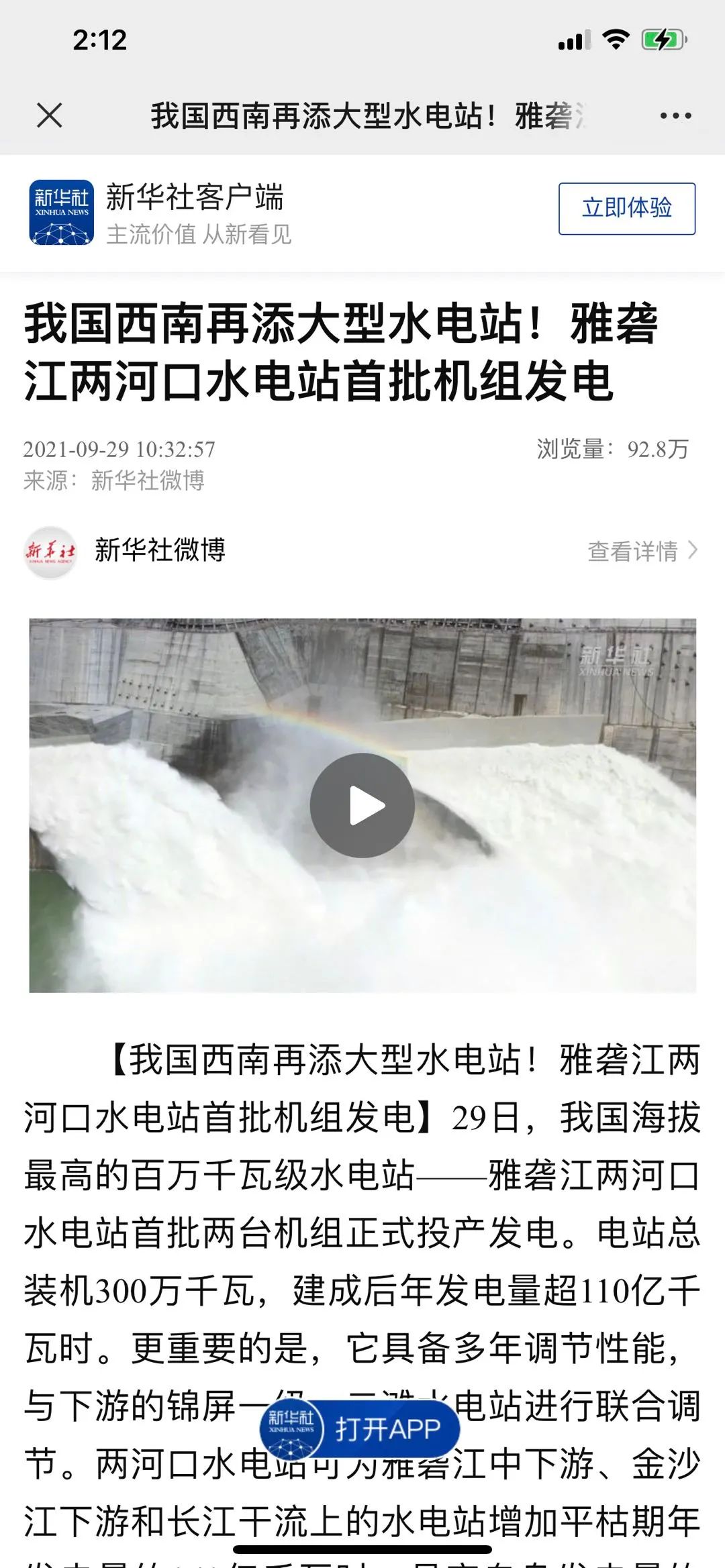Screen dimensions: 725x1568
Task: Open 查看详情 for 新华社微博
Action: pos(642,551)
